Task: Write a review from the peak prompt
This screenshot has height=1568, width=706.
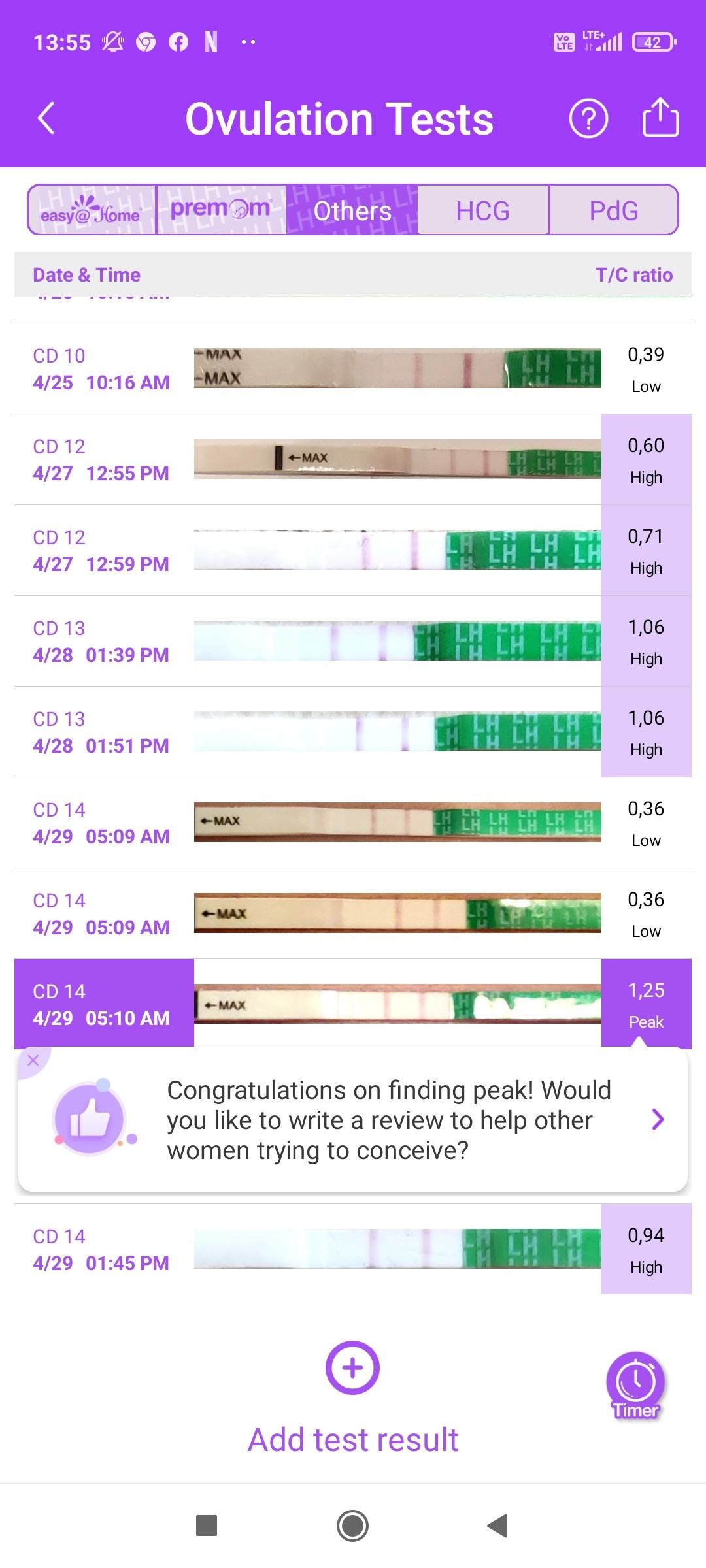Action: coord(658,1120)
